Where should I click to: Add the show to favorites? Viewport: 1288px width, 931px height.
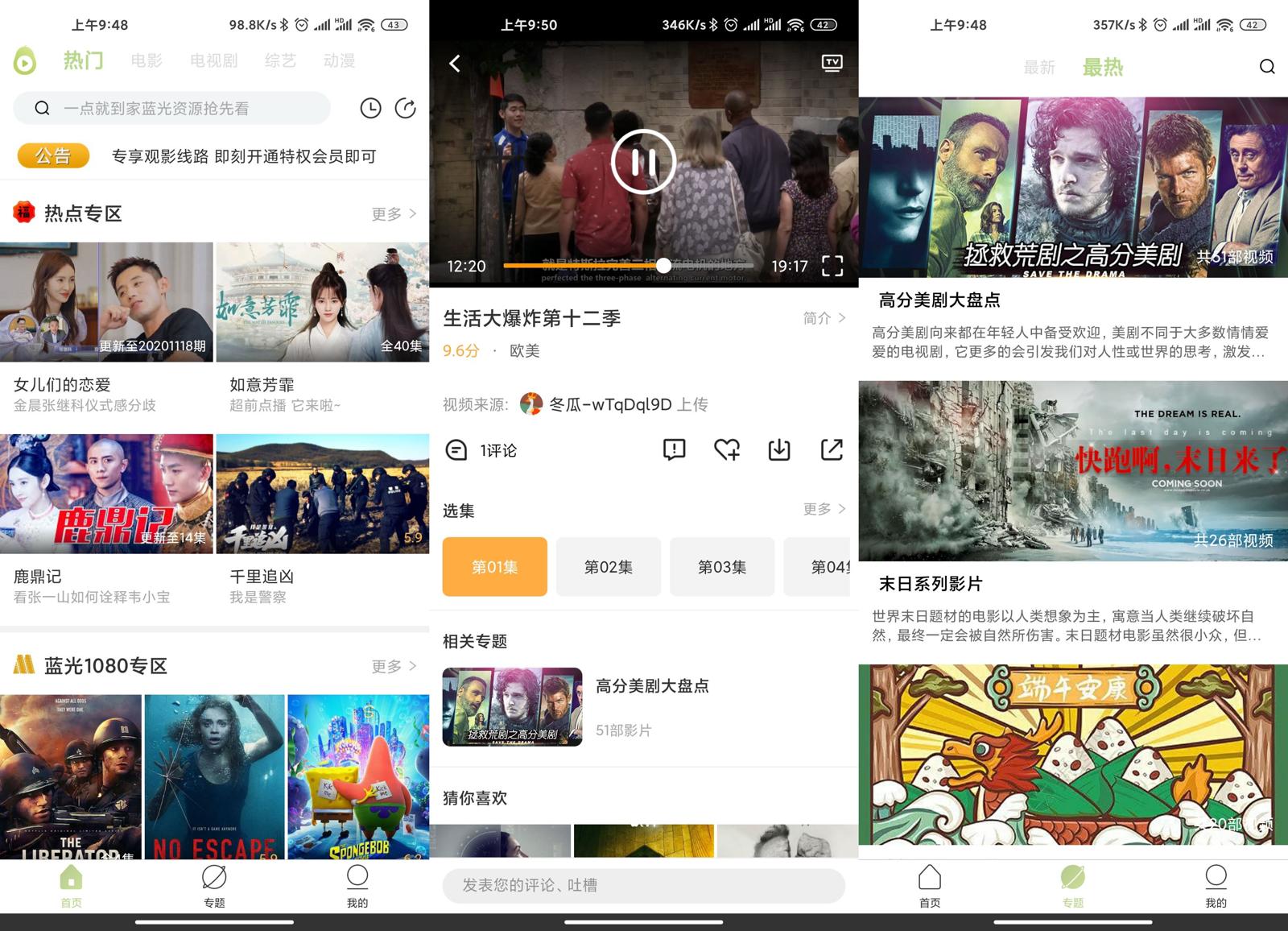pos(726,449)
